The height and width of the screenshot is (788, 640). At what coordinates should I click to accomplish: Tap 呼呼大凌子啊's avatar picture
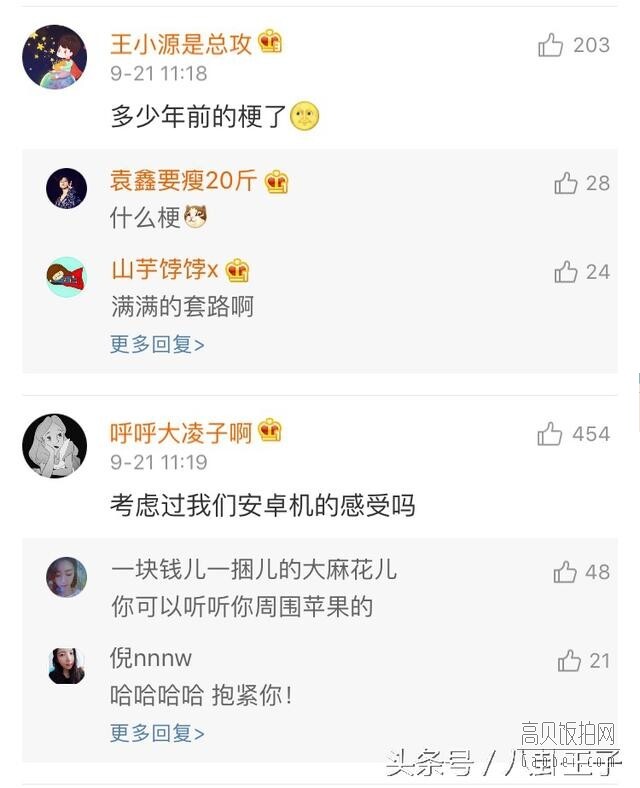54,445
